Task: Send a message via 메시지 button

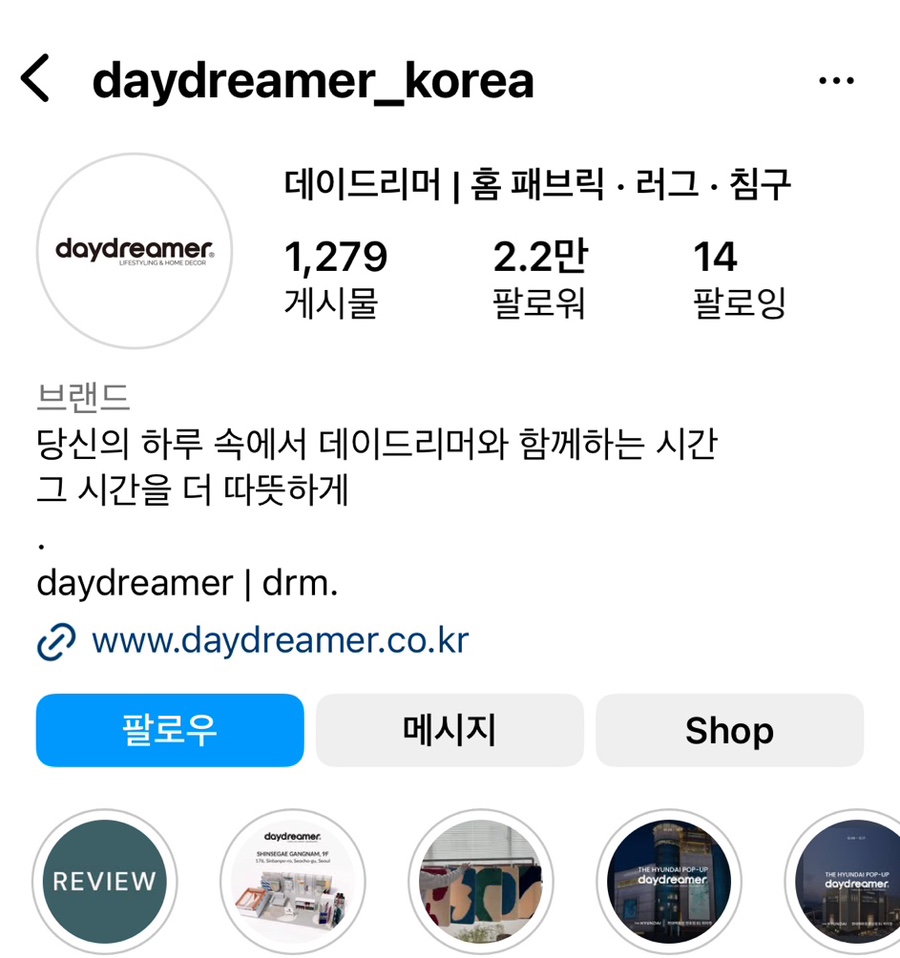Action: tap(450, 730)
